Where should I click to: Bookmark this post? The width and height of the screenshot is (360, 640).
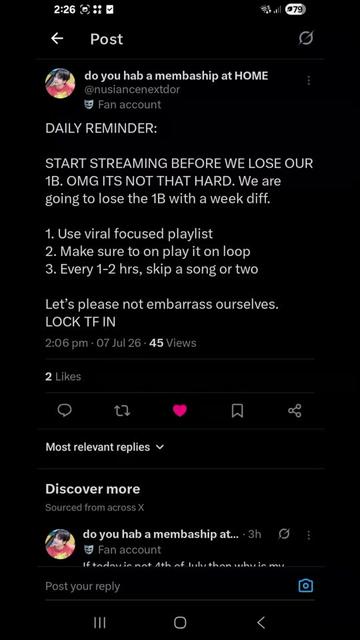[x=237, y=410]
